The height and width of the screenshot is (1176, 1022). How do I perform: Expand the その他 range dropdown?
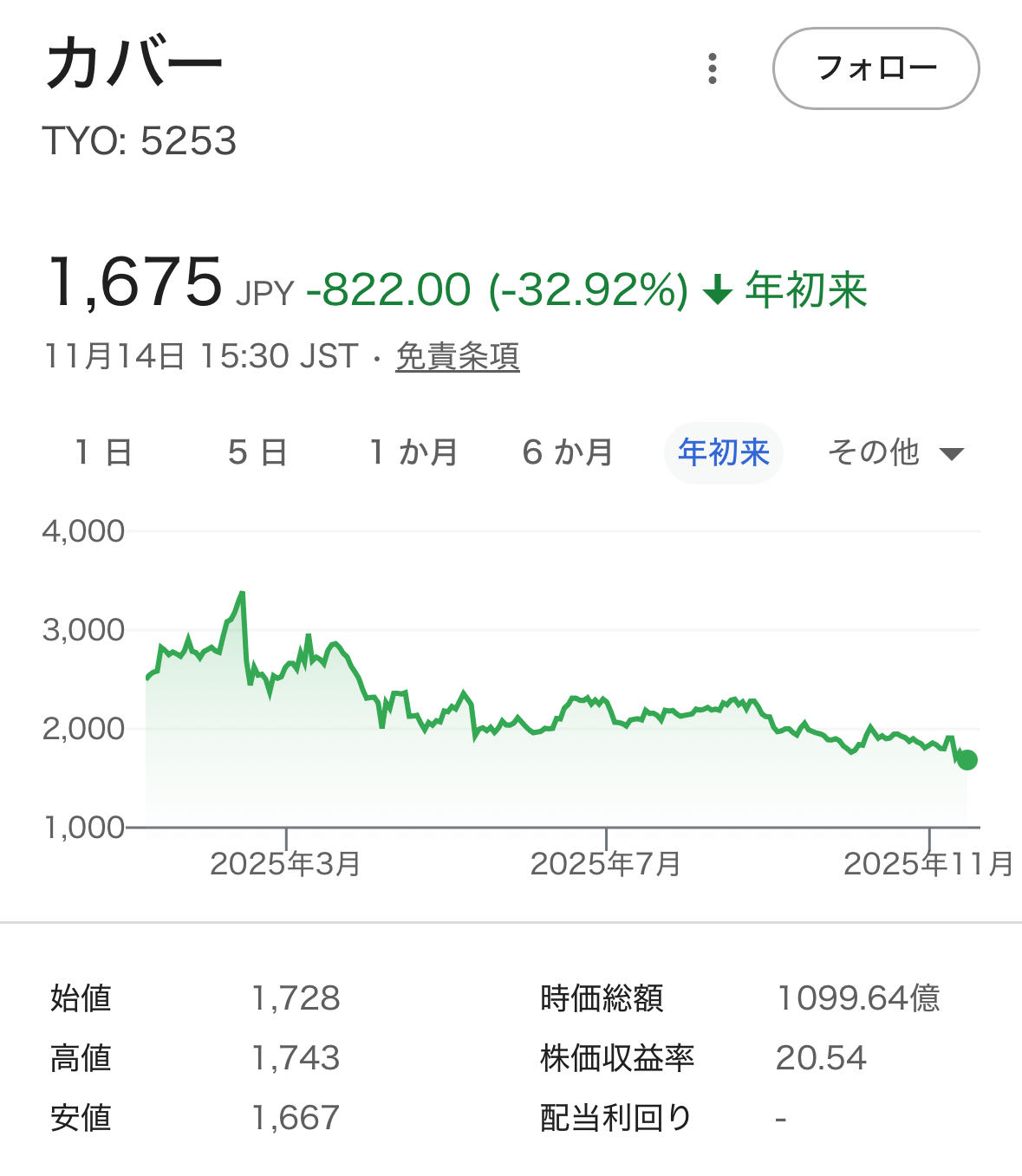[895, 452]
